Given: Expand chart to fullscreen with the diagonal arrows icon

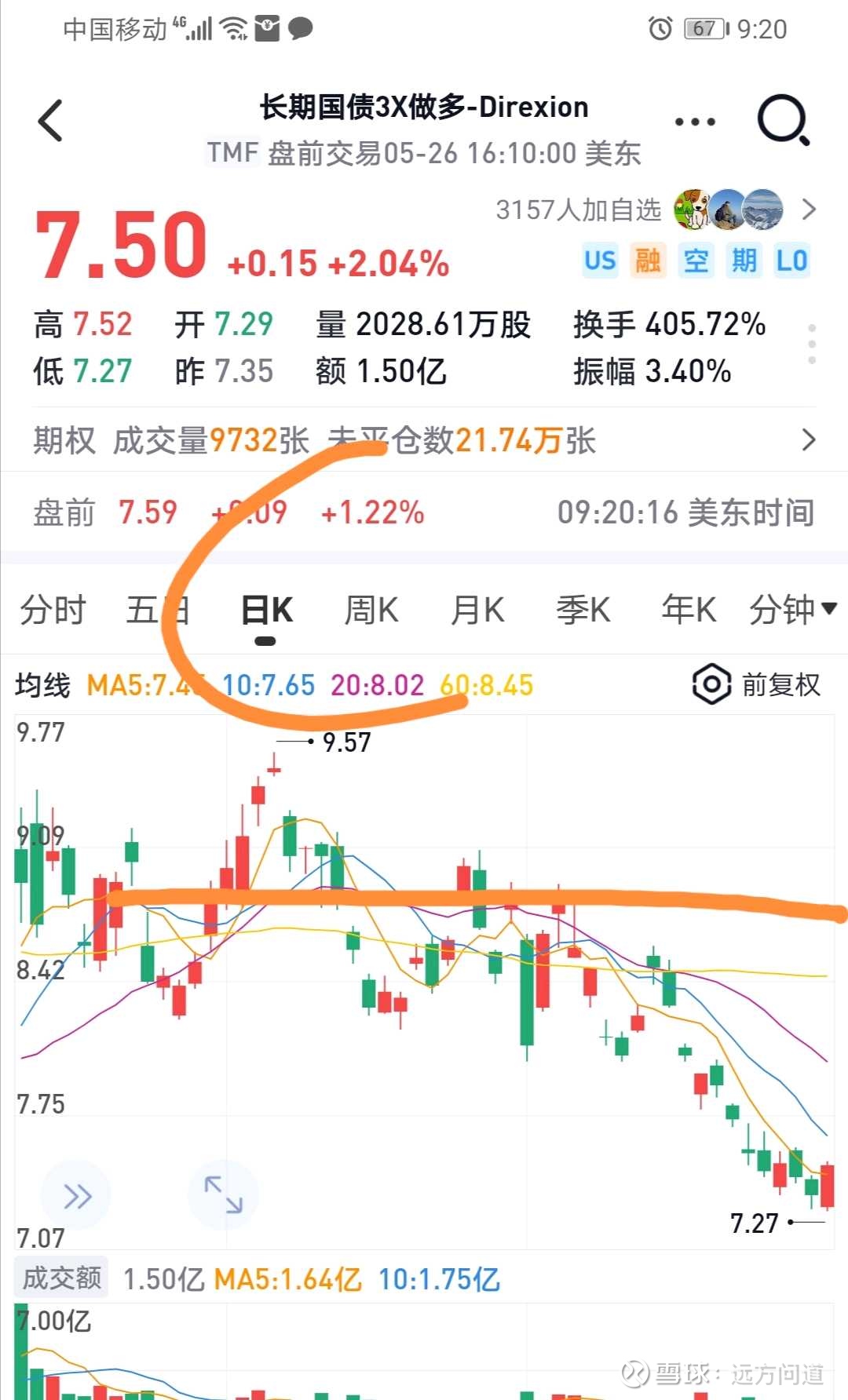Looking at the screenshot, I should pyautogui.click(x=224, y=1194).
